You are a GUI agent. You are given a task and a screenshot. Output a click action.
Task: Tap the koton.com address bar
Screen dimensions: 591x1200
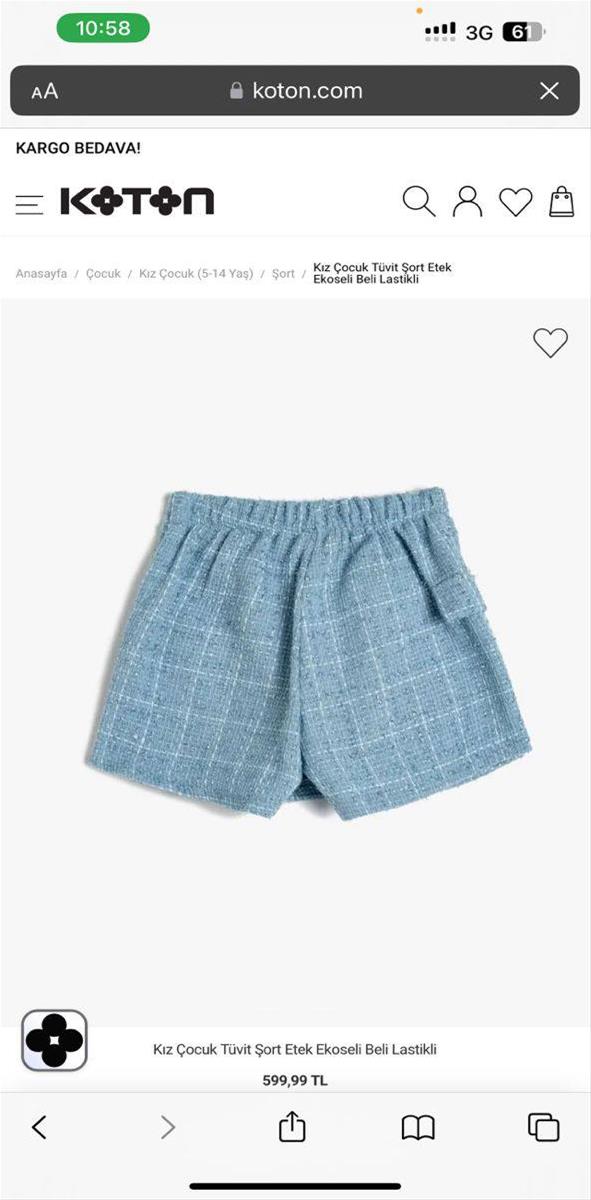click(295, 91)
